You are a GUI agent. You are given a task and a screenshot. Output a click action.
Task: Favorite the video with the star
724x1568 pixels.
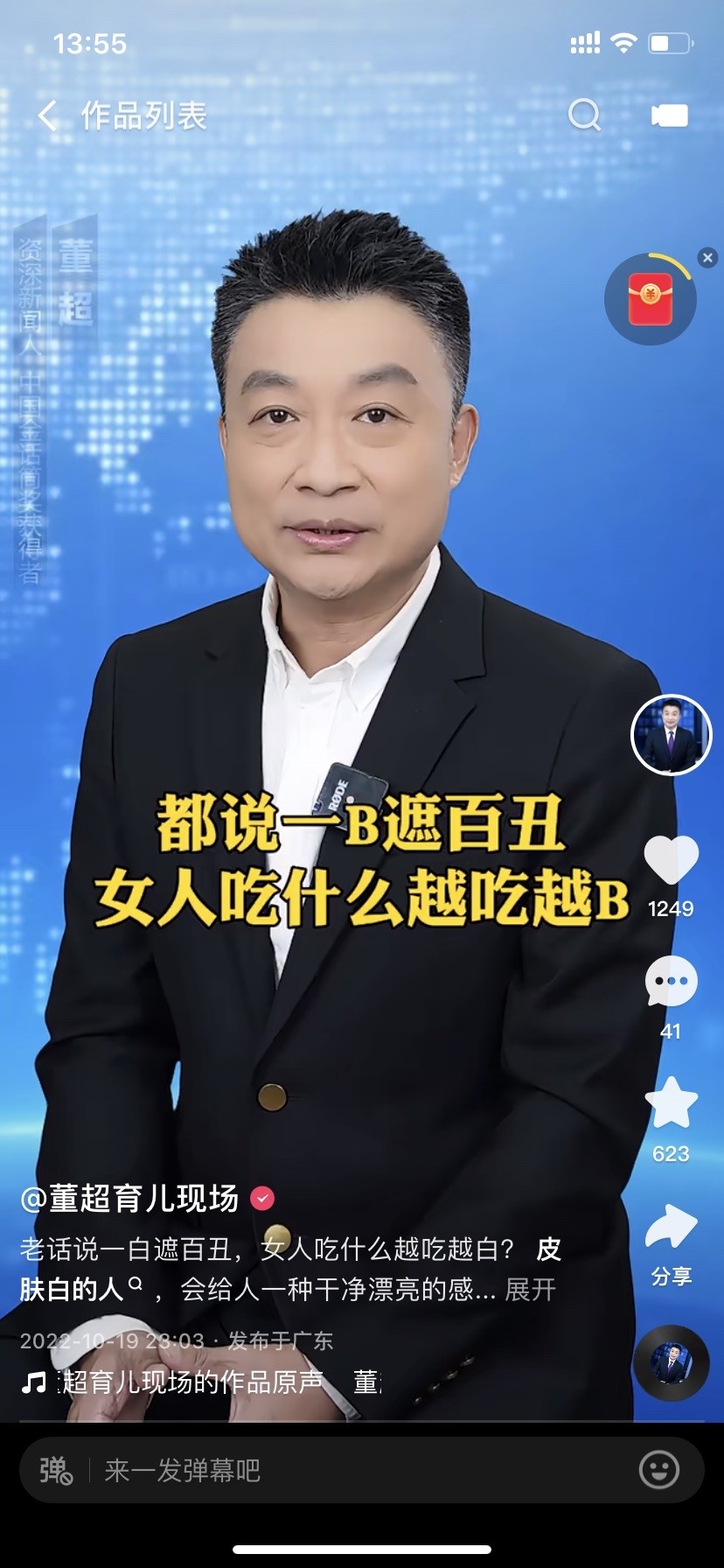coord(671,1102)
